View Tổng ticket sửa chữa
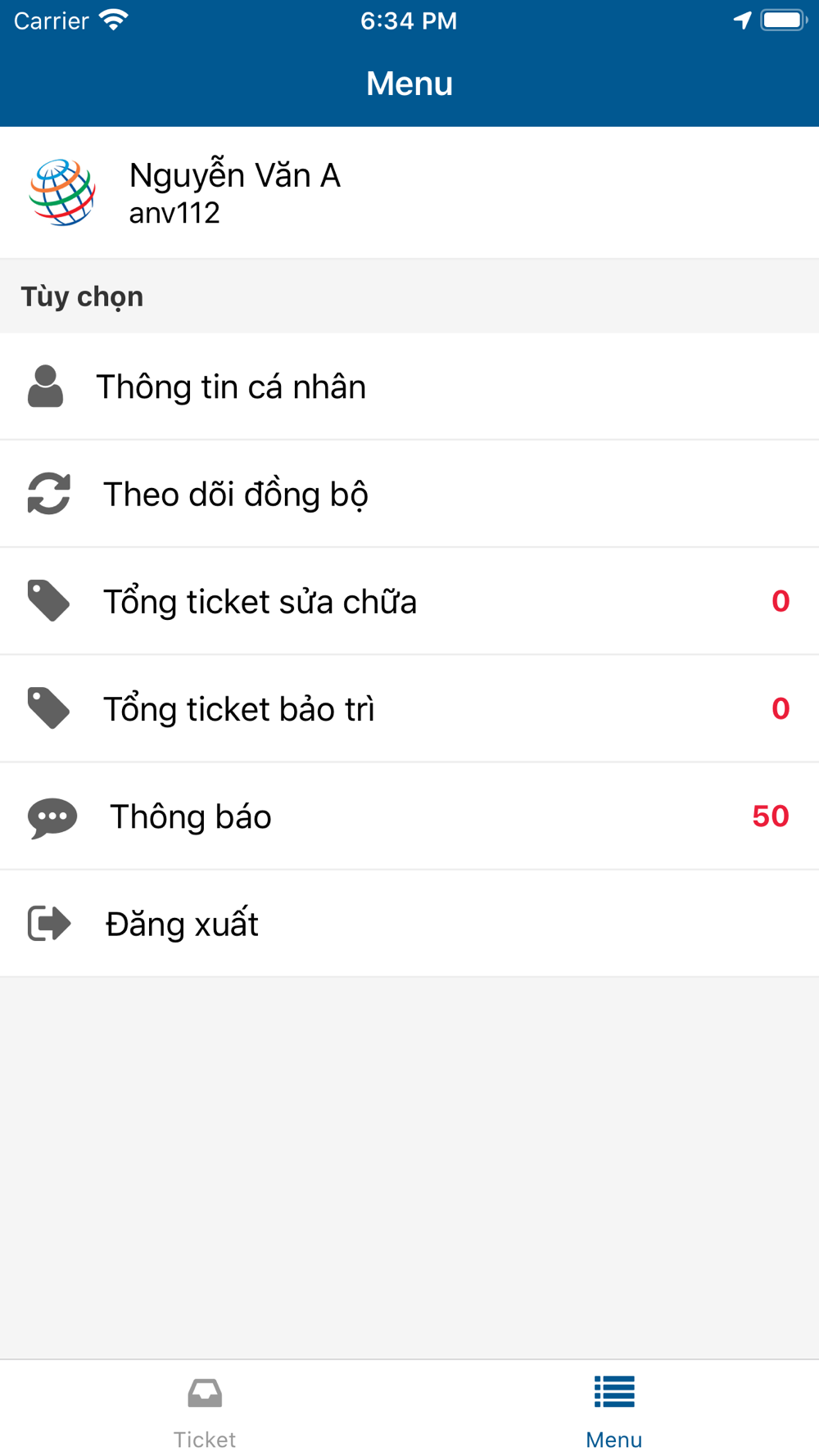This screenshot has width=819, height=1456. click(409, 601)
